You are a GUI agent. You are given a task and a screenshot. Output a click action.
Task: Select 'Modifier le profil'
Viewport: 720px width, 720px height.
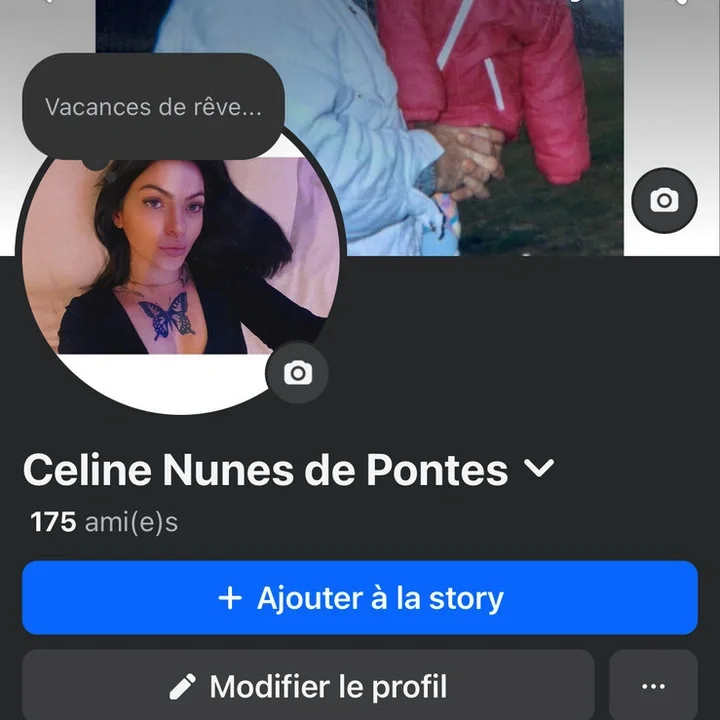(x=308, y=686)
